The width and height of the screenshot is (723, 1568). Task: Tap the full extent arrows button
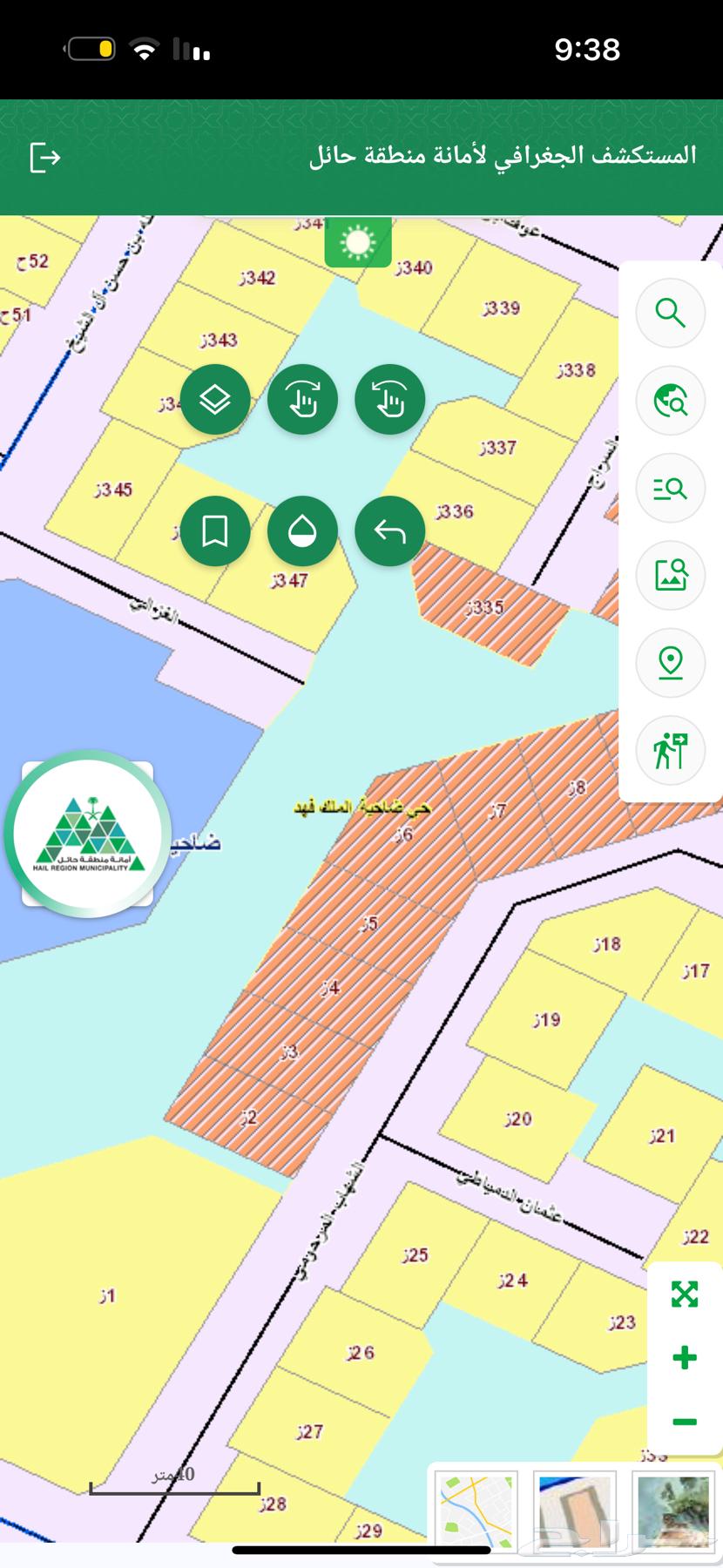[x=685, y=1294]
